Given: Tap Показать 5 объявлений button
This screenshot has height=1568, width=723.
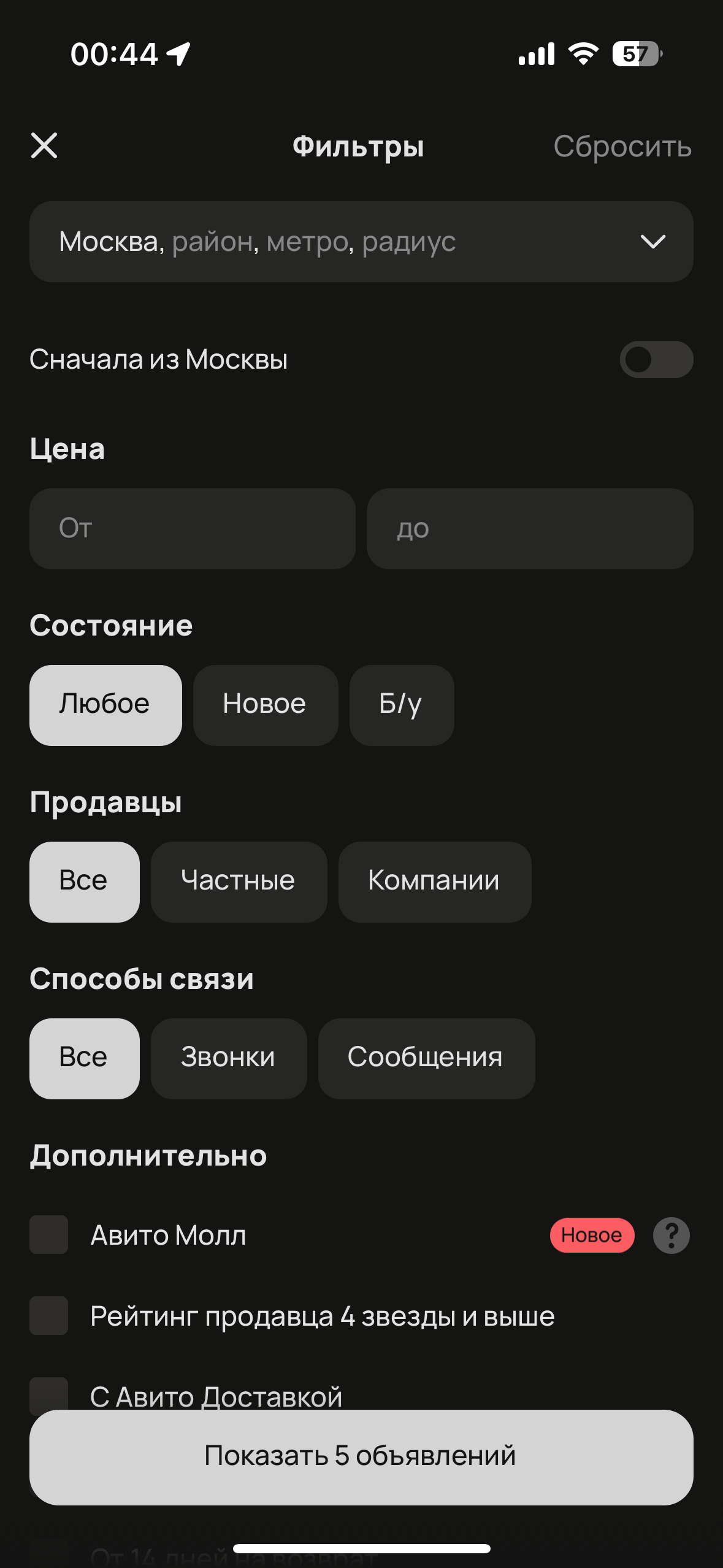Looking at the screenshot, I should (361, 1457).
